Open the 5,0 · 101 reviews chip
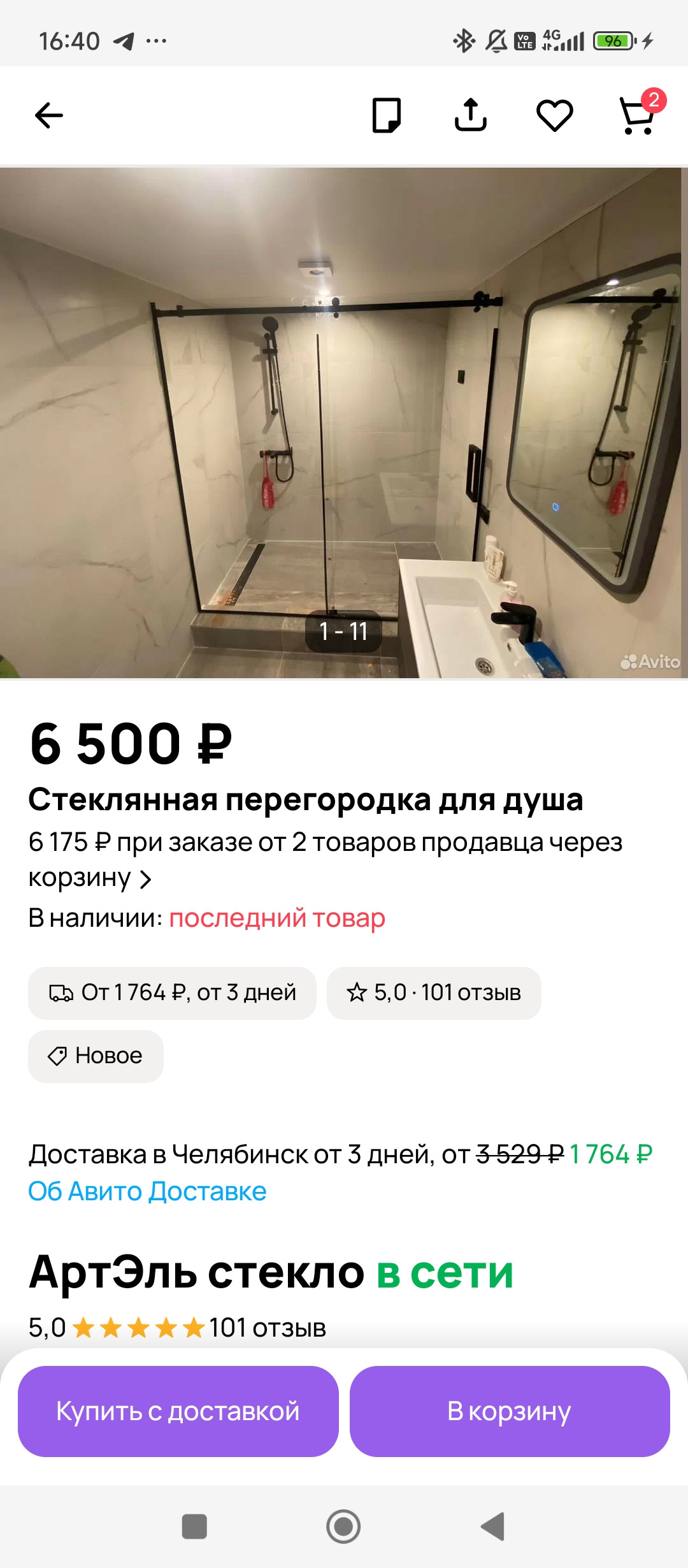Viewport: 688px width, 1568px height. coord(434,993)
